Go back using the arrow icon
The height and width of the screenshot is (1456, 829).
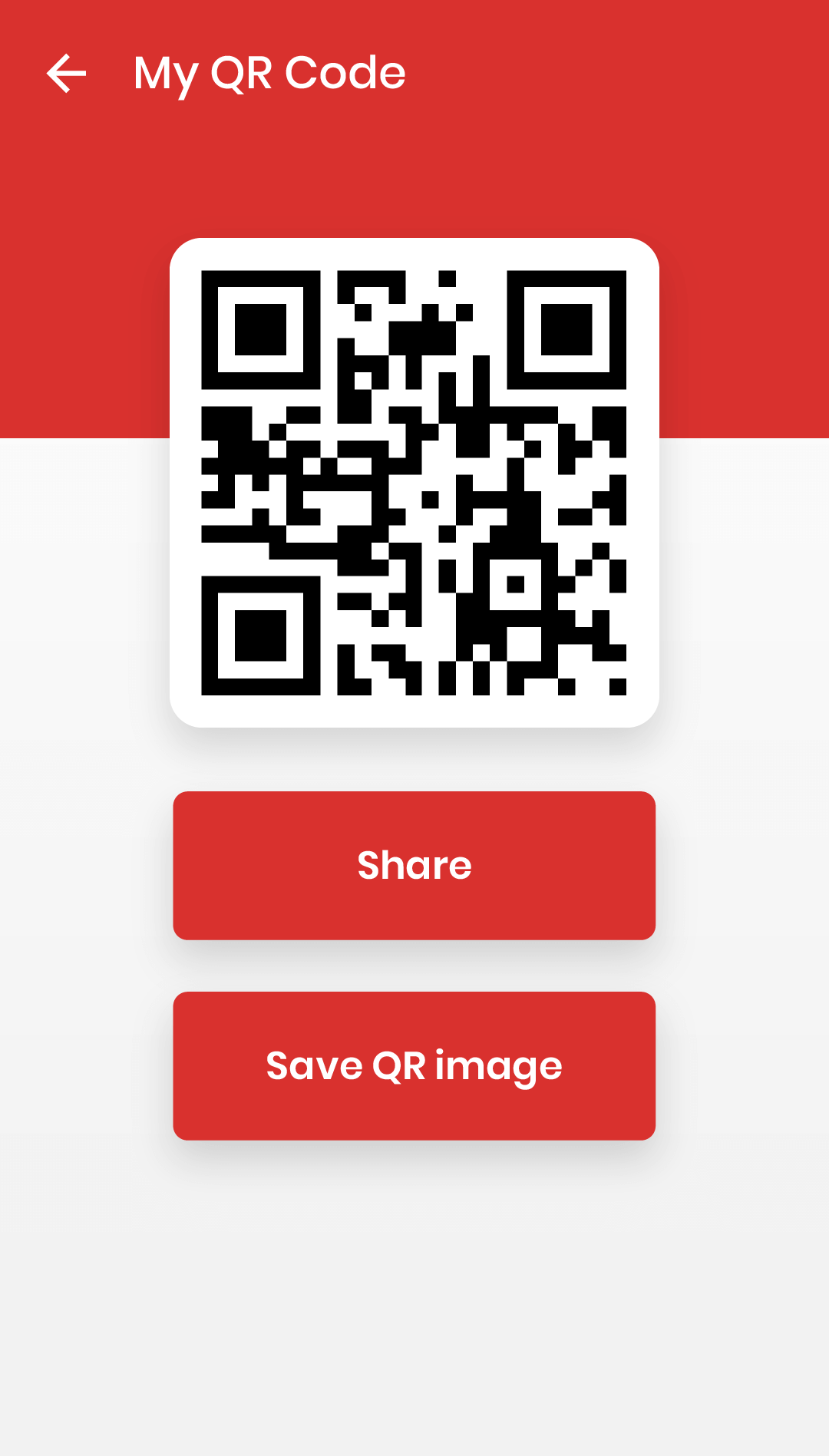pos(67,74)
